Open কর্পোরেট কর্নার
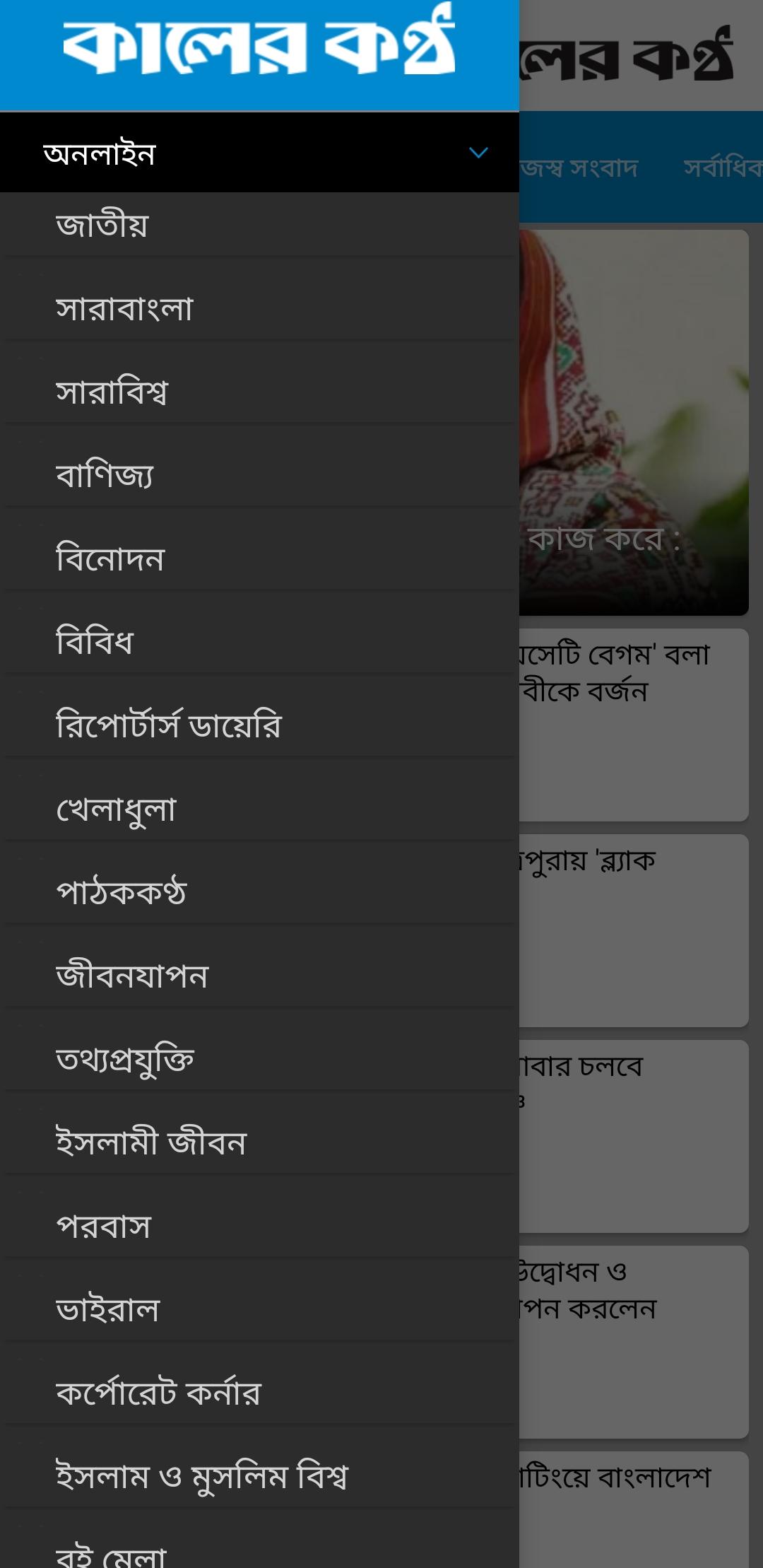The image size is (763, 1568). click(259, 1393)
